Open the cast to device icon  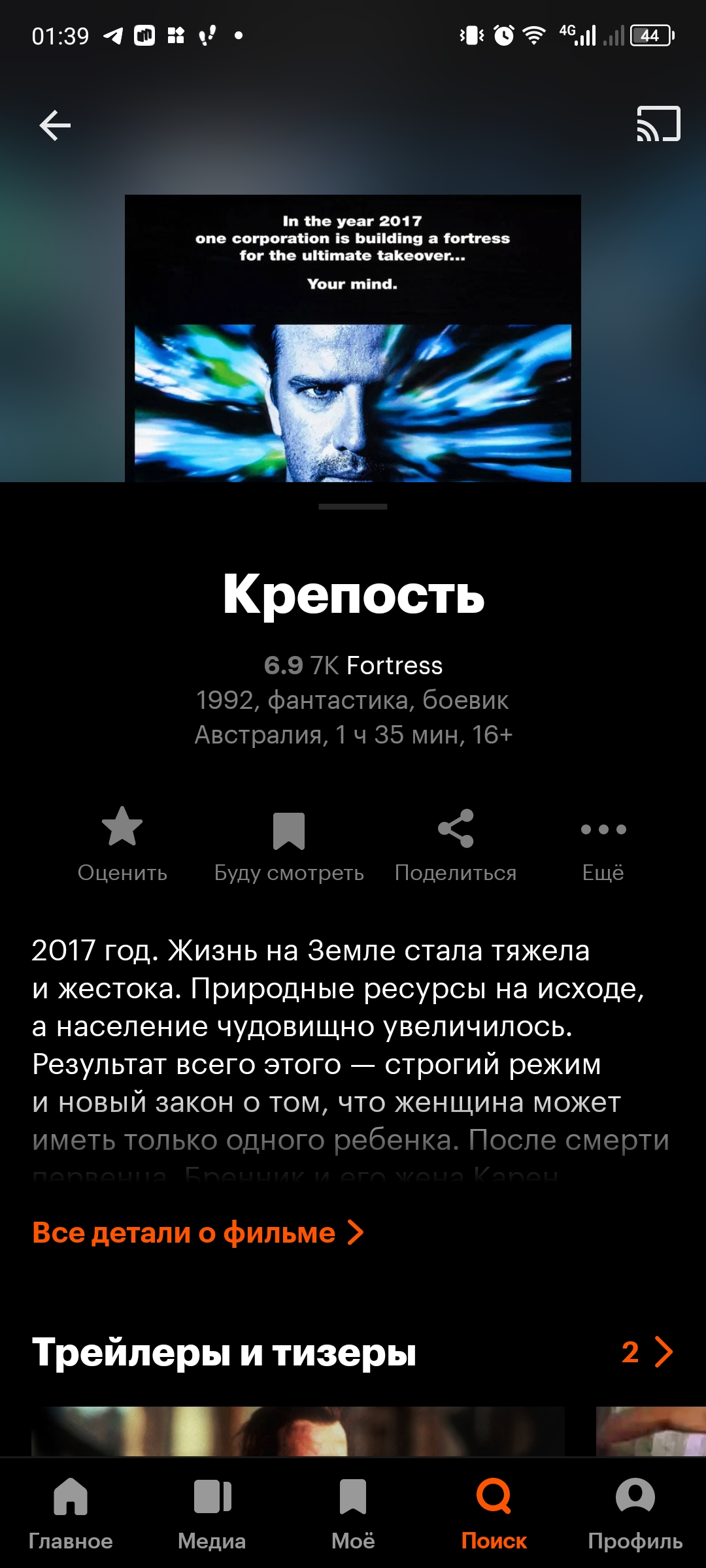click(658, 124)
